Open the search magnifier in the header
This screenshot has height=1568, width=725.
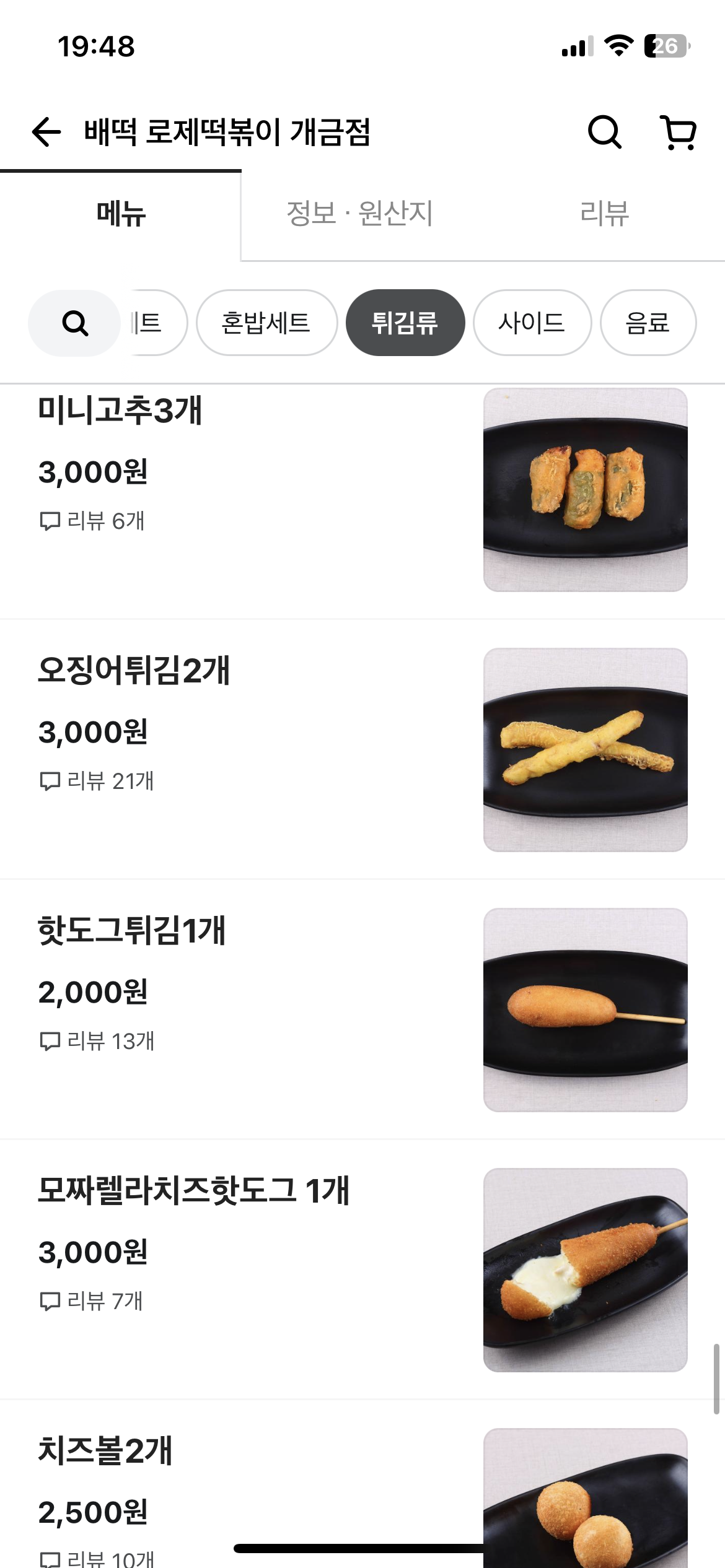[x=604, y=132]
